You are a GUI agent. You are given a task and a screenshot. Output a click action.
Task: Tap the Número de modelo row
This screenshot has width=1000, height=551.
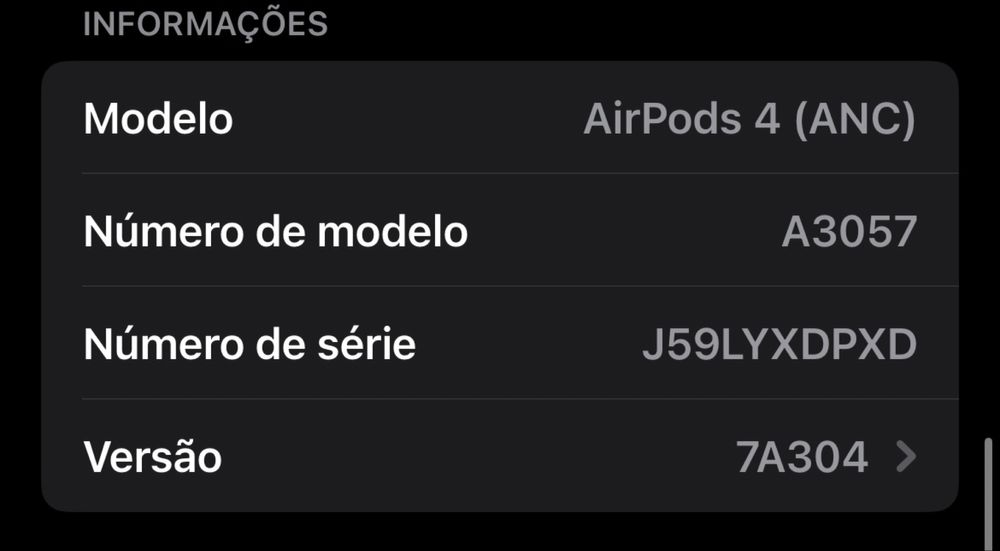click(x=500, y=231)
